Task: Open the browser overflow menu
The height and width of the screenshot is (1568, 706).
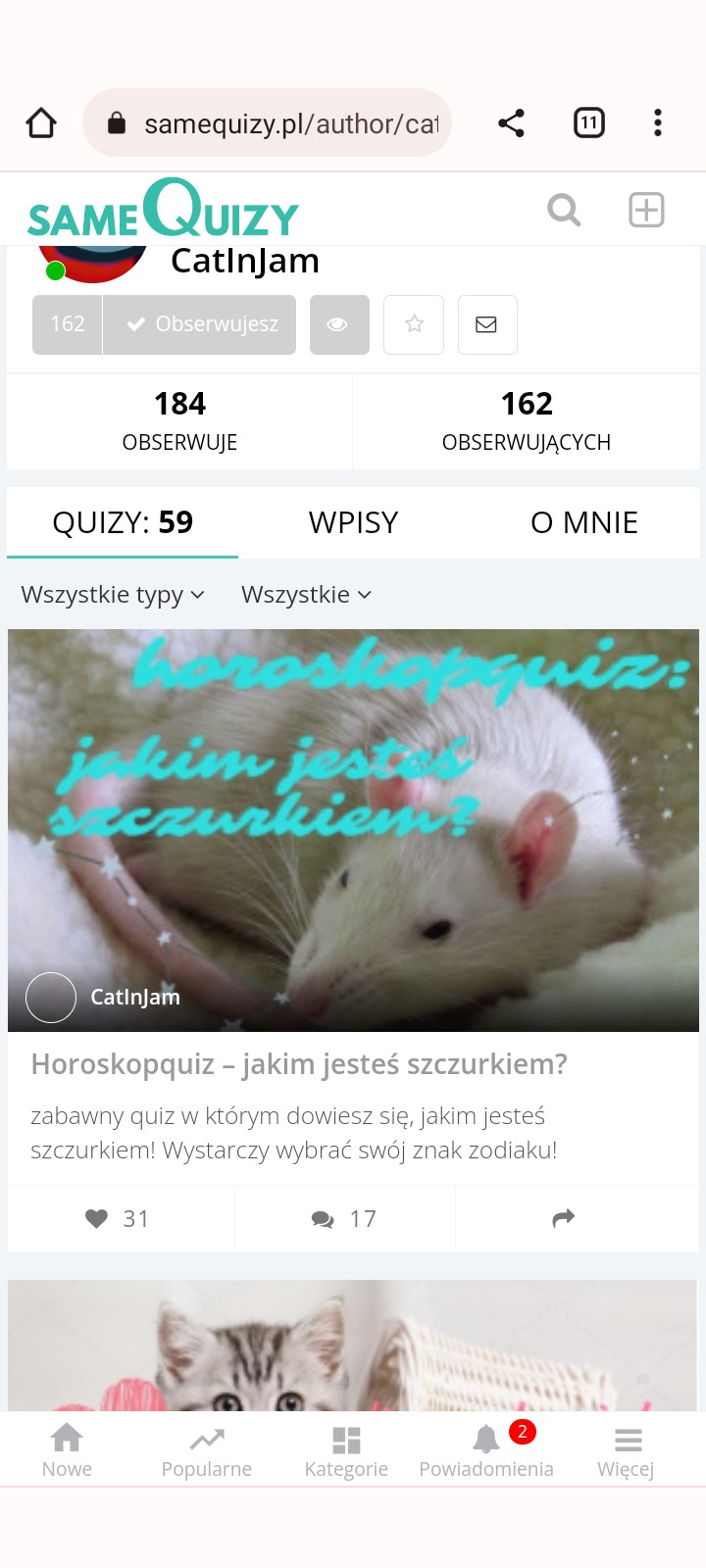Action: coord(658,123)
